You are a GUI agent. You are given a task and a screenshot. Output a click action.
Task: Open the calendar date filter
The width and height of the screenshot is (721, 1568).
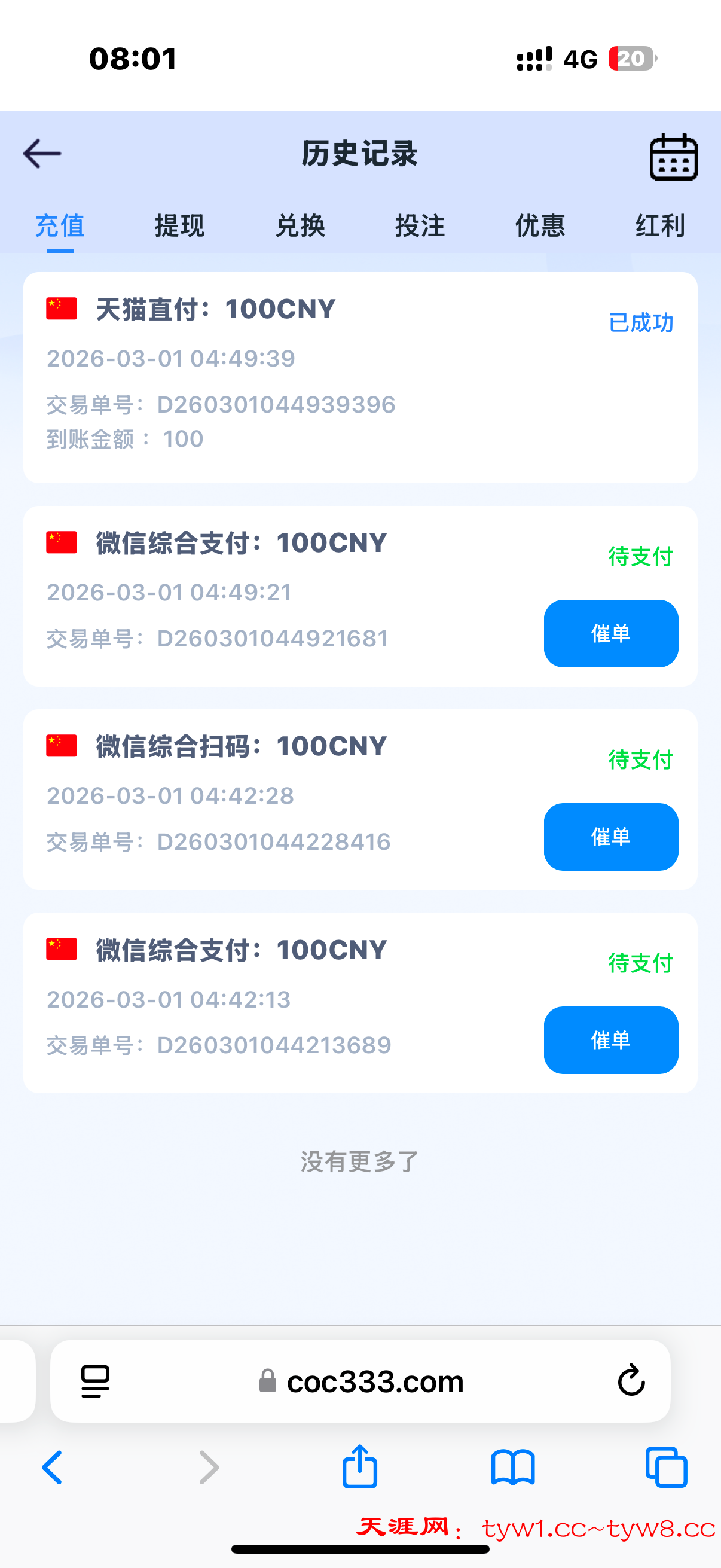[x=673, y=157]
